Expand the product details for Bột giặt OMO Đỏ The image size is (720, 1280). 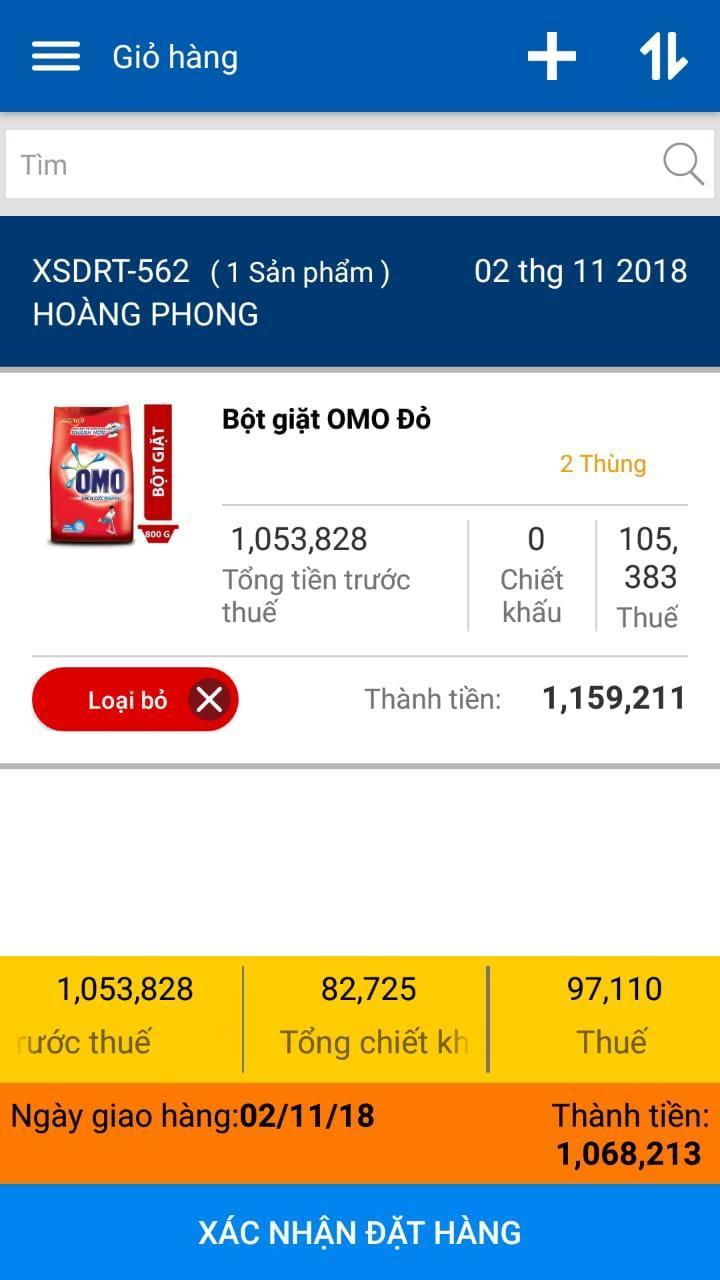click(x=325, y=419)
